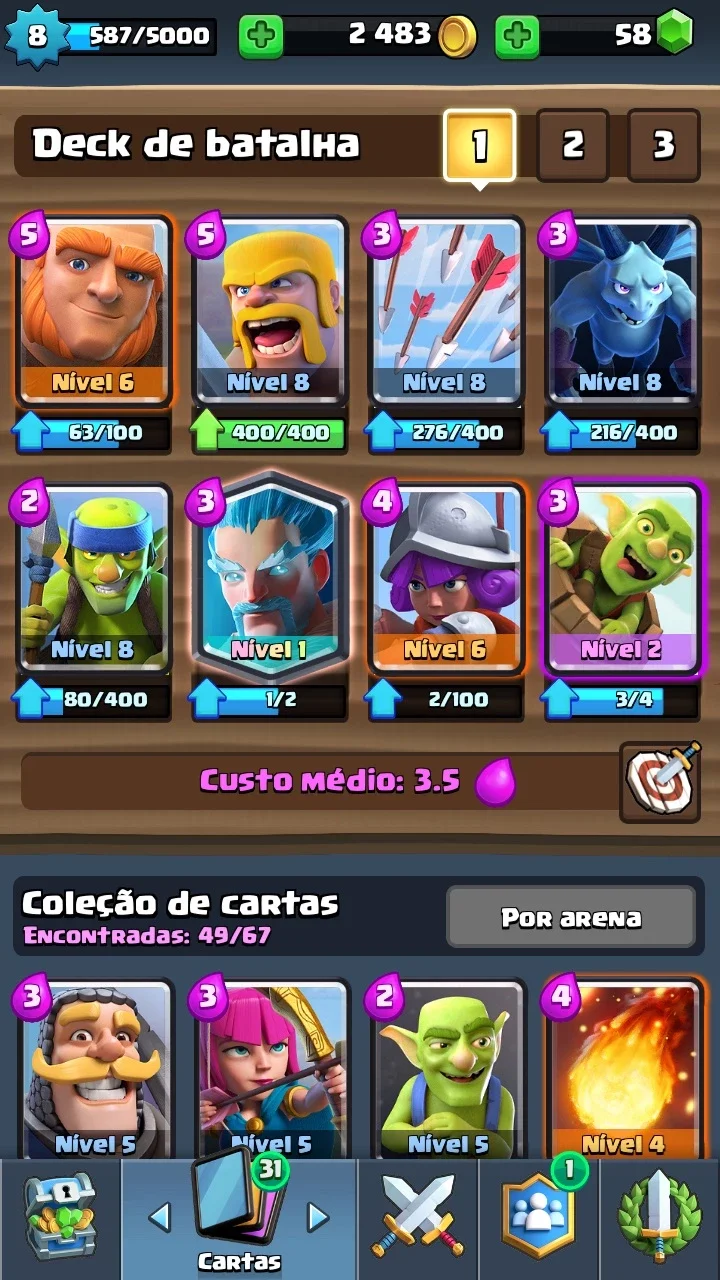Select the Fireball card in the collection

tap(621, 1068)
